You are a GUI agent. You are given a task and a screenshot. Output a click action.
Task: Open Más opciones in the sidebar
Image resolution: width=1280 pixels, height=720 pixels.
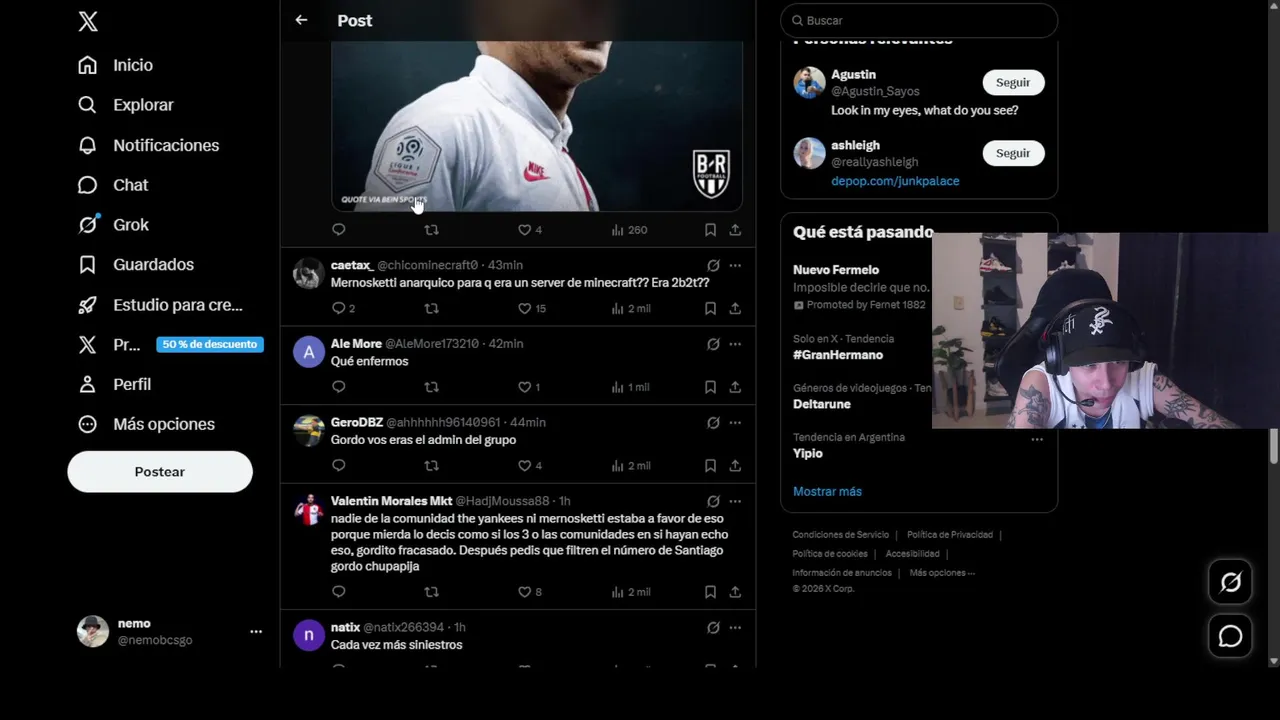point(163,424)
